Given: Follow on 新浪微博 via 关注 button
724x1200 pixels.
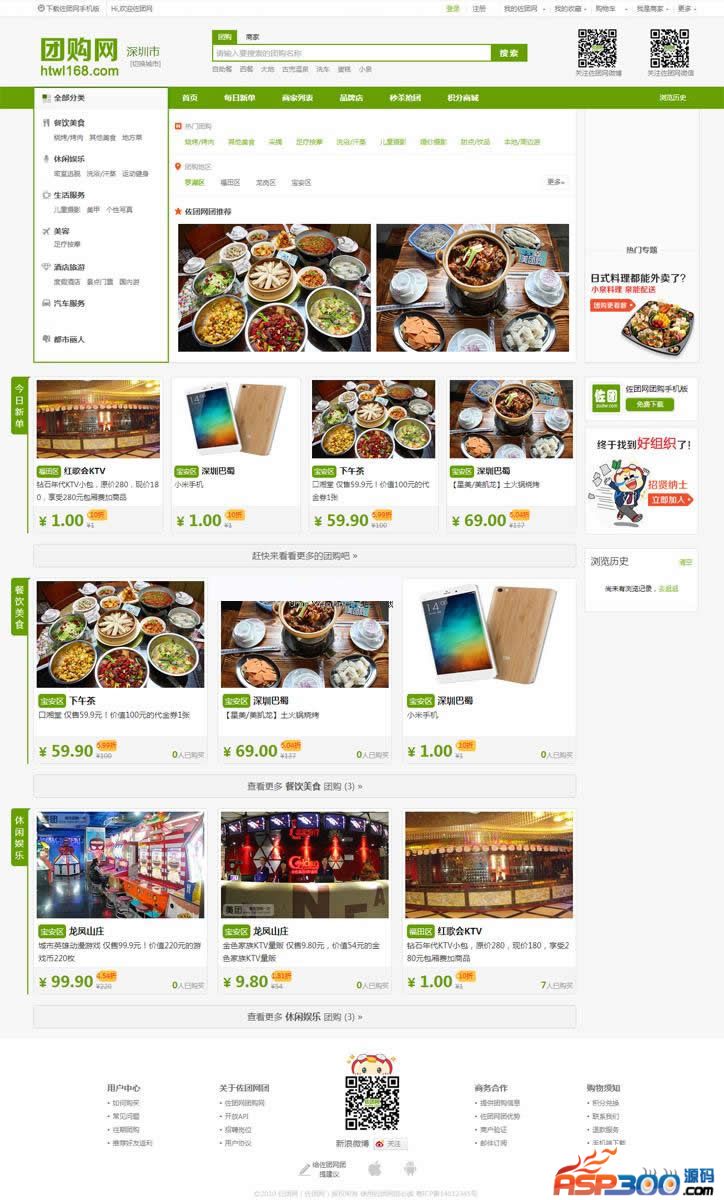Looking at the screenshot, I should tap(393, 1143).
